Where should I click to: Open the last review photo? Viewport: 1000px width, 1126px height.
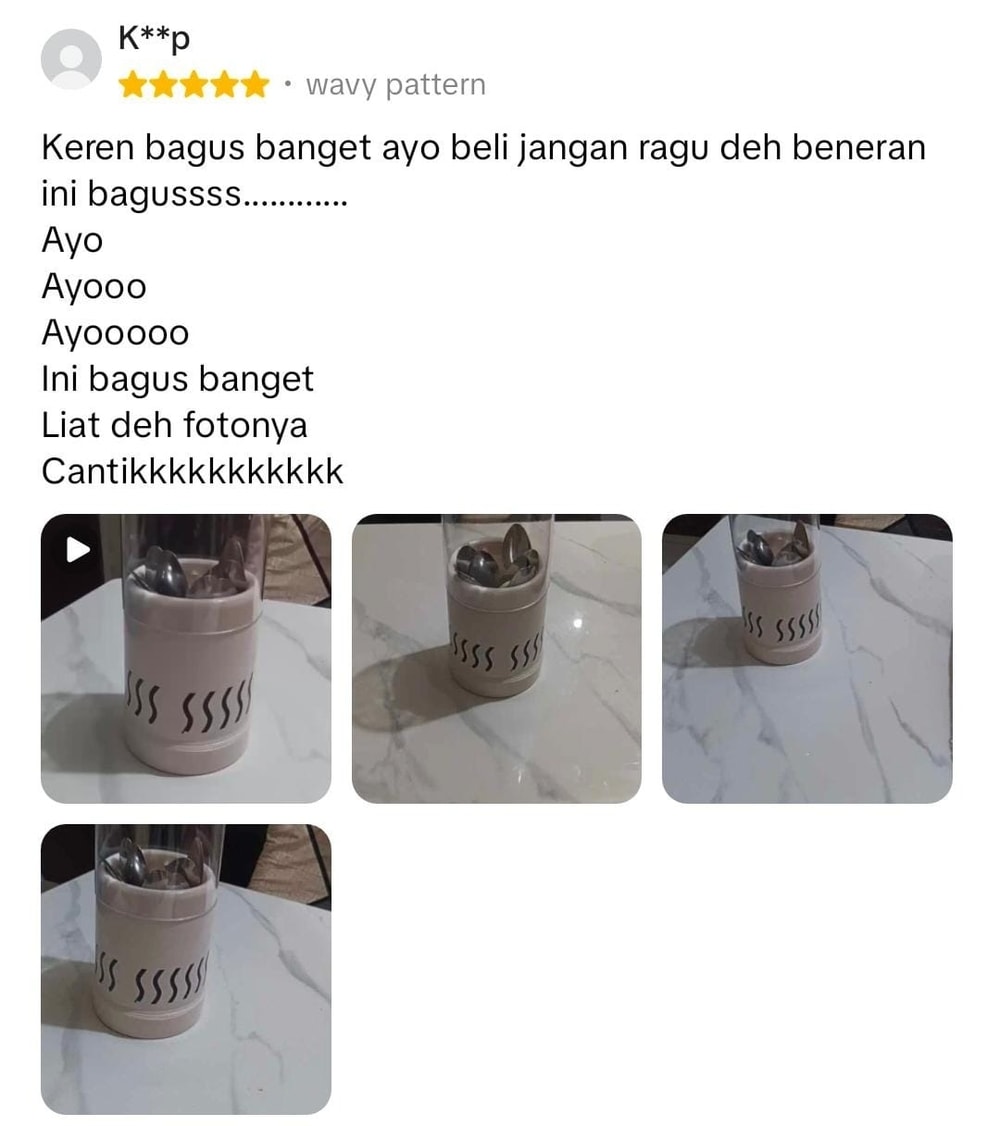[185, 968]
